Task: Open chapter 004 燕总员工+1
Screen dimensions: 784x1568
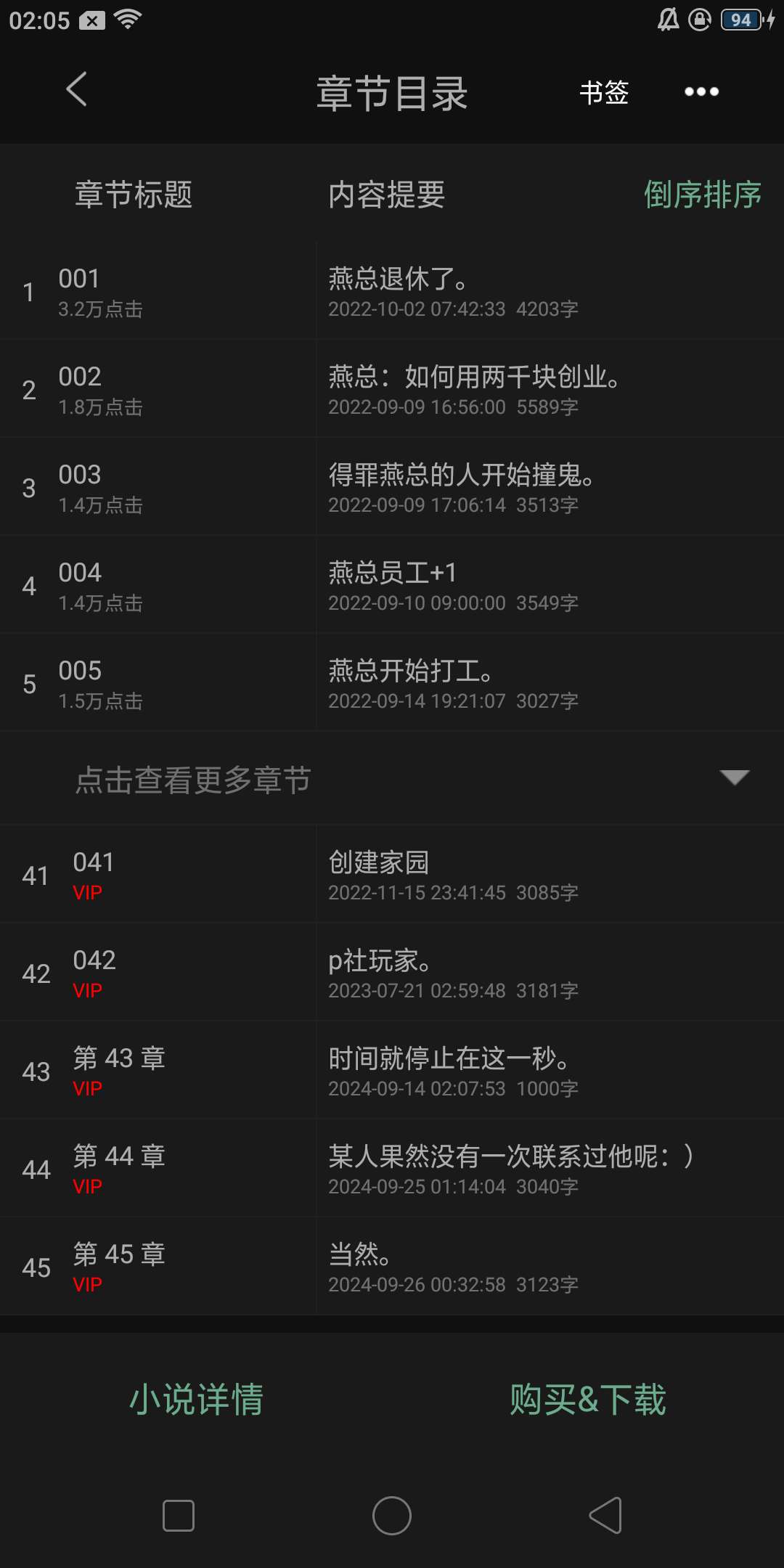Action: tap(392, 586)
